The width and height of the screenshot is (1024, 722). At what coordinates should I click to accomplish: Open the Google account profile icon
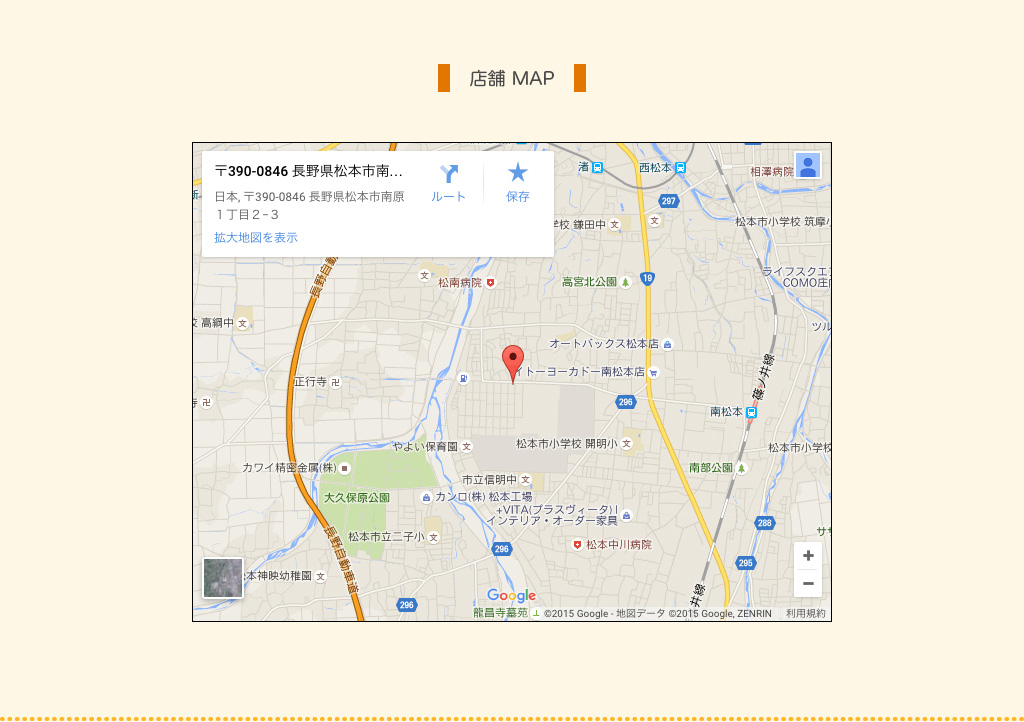pos(808,166)
